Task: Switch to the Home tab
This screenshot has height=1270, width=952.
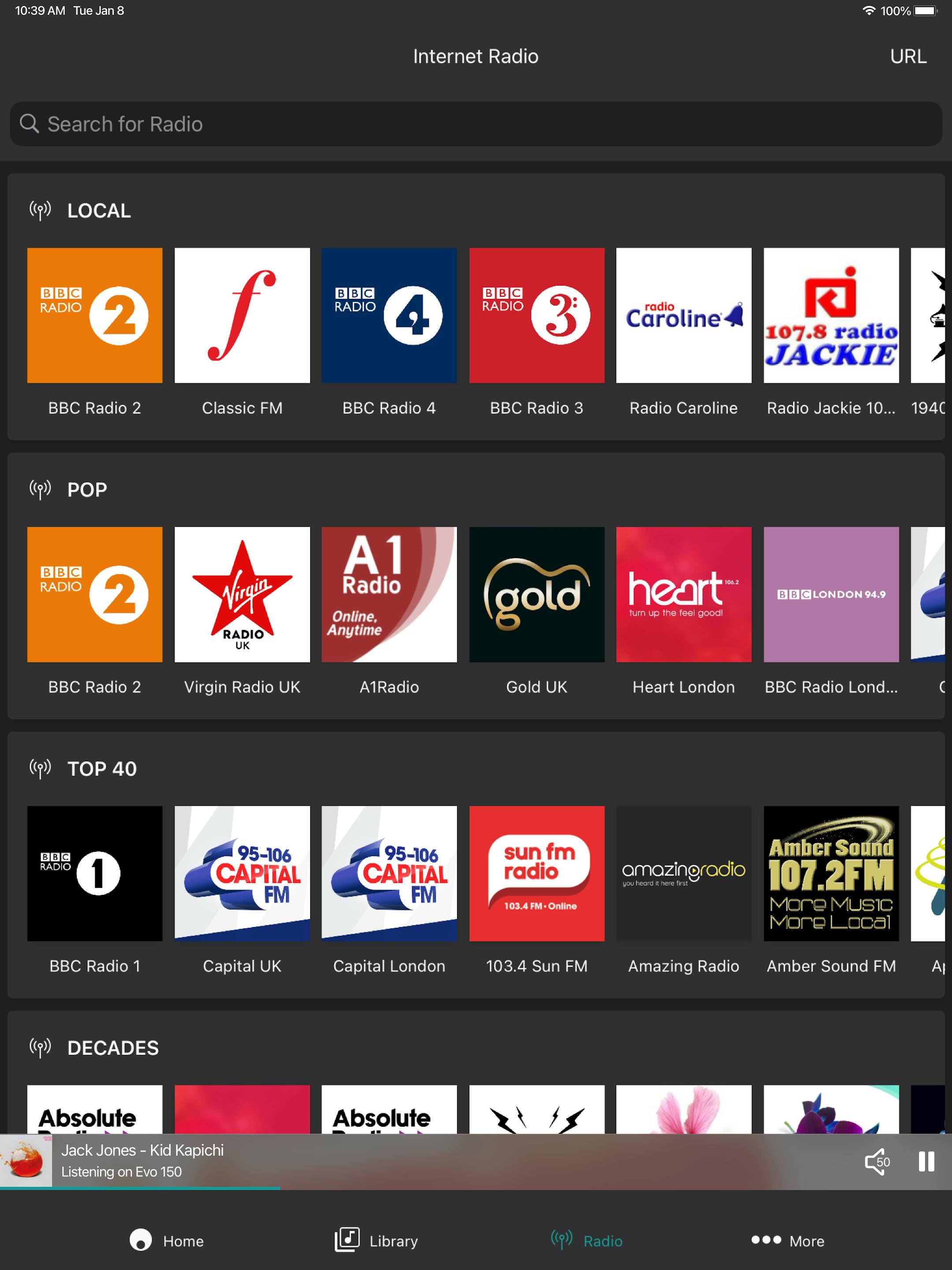Action: point(167,1240)
